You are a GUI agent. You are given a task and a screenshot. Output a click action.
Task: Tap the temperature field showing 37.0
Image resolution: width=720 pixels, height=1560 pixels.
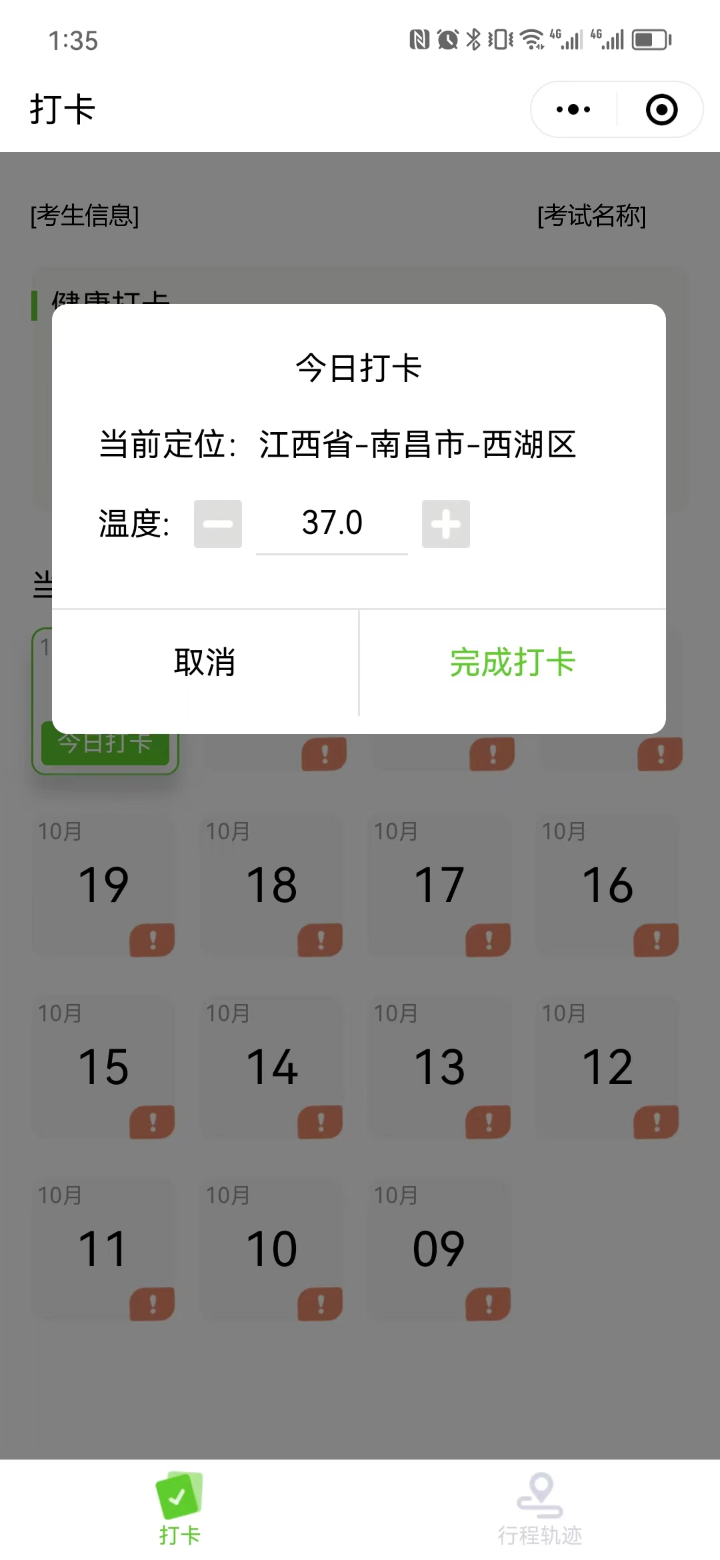click(332, 523)
